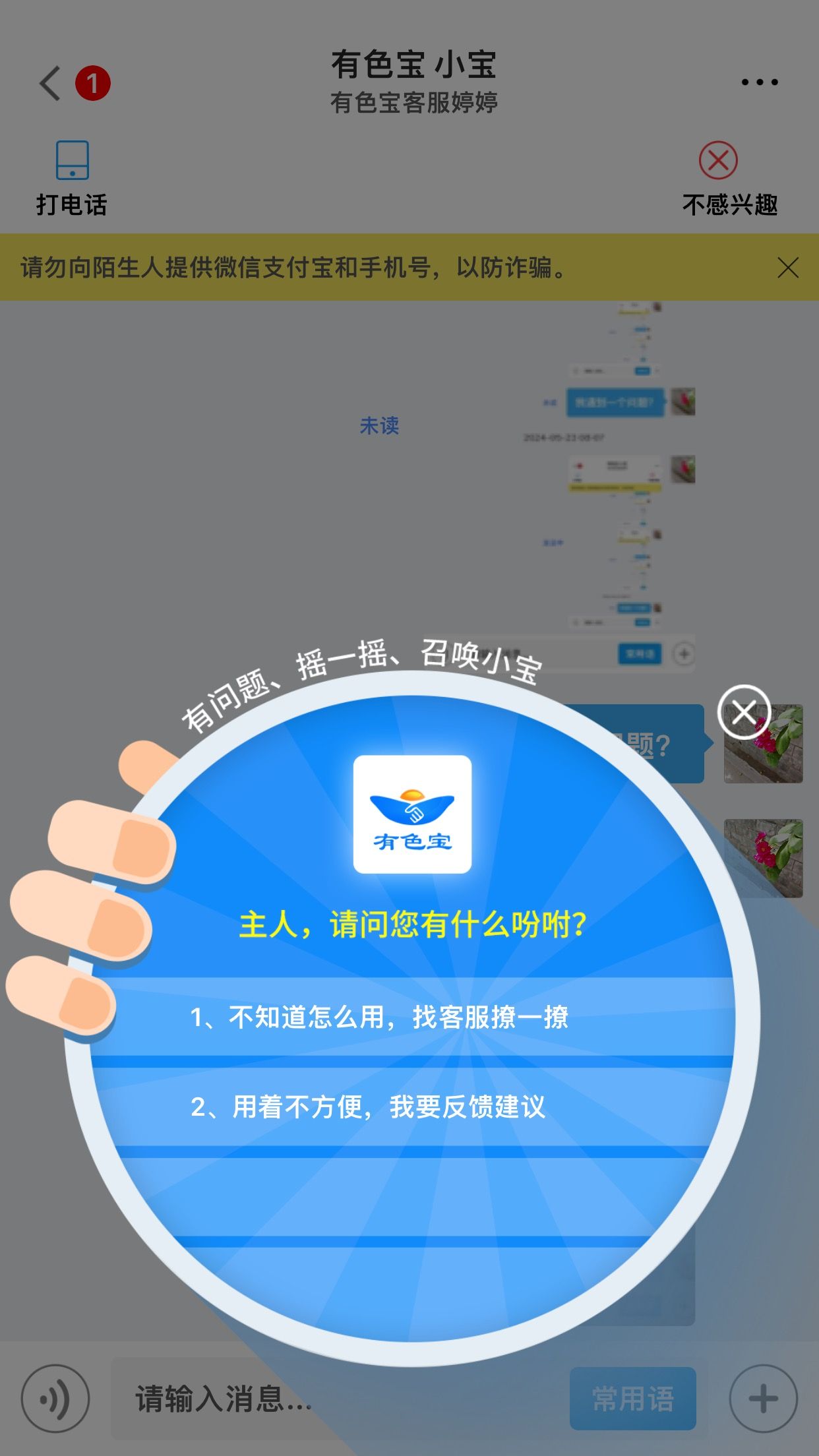This screenshot has height=1456, width=819.
Task: Open the three-dot overflow menu
Action: (x=760, y=82)
